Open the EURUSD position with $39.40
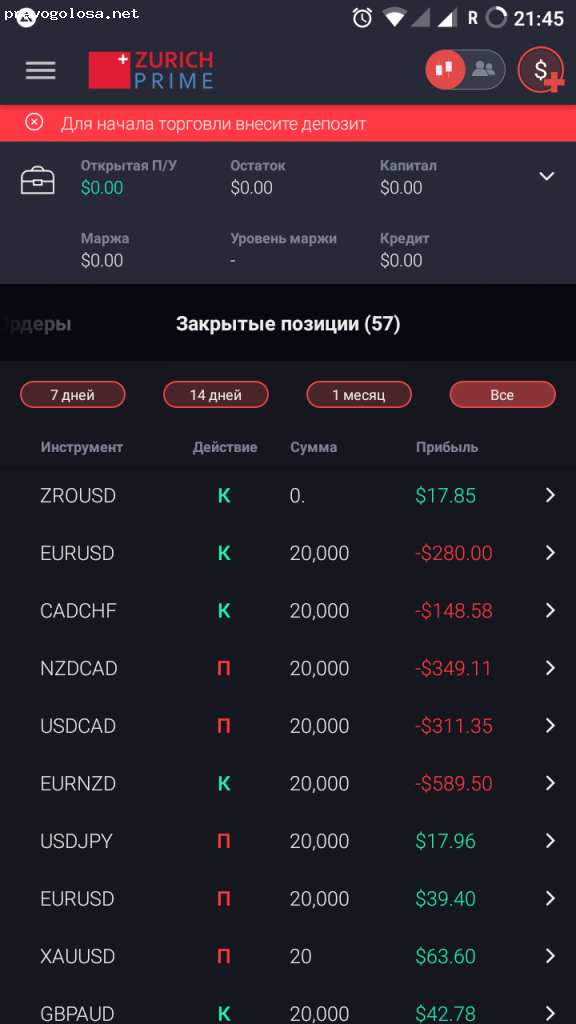This screenshot has width=576, height=1024. pyautogui.click(x=288, y=899)
